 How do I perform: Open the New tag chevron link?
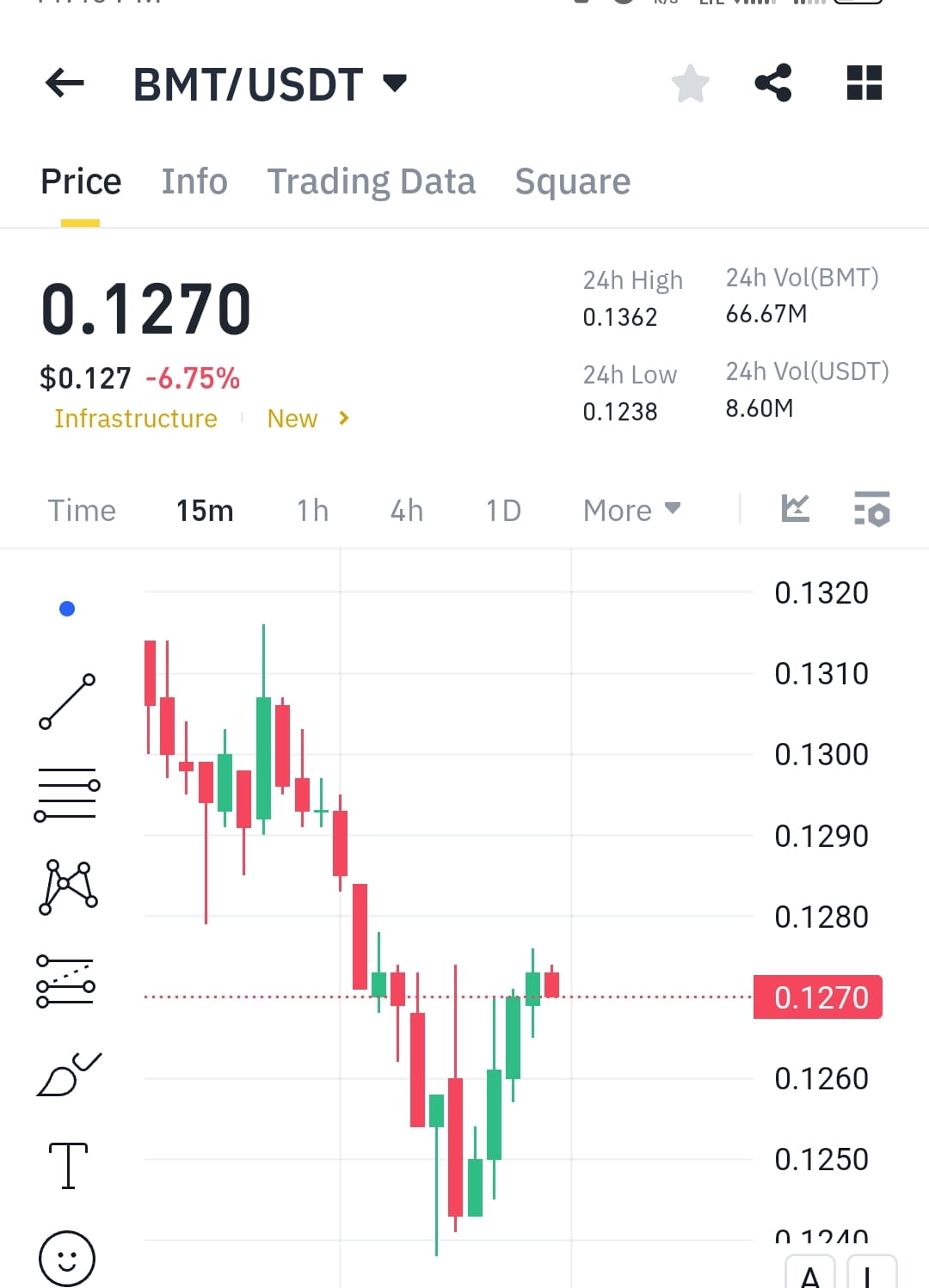(x=342, y=419)
